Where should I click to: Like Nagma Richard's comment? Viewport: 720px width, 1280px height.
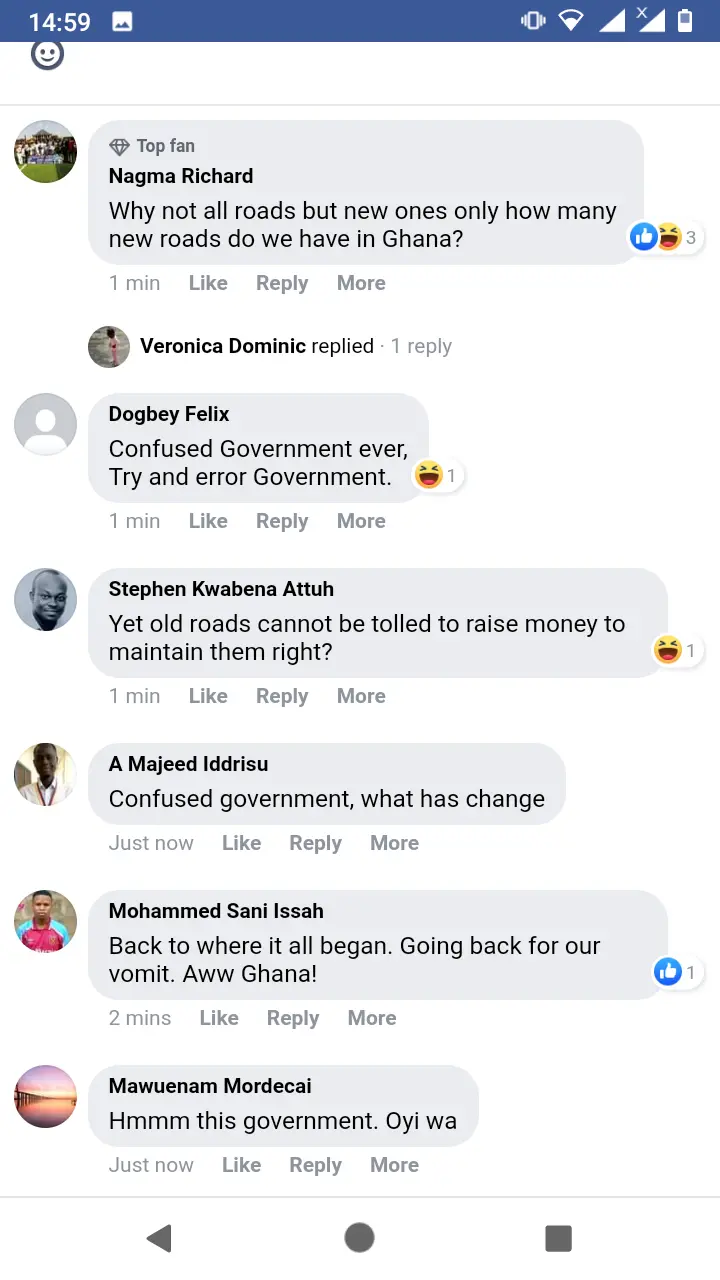click(x=208, y=283)
